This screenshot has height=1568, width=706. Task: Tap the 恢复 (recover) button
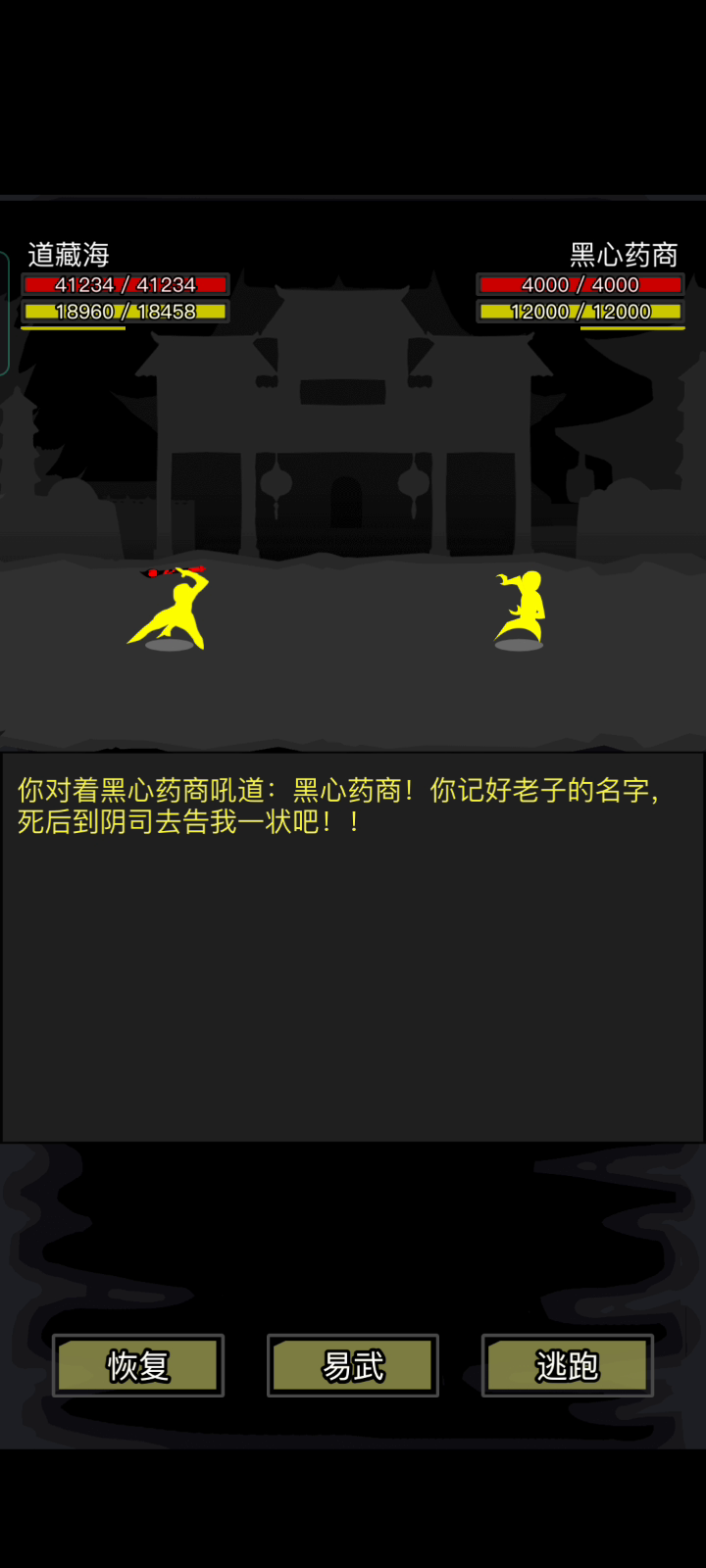click(x=138, y=1365)
